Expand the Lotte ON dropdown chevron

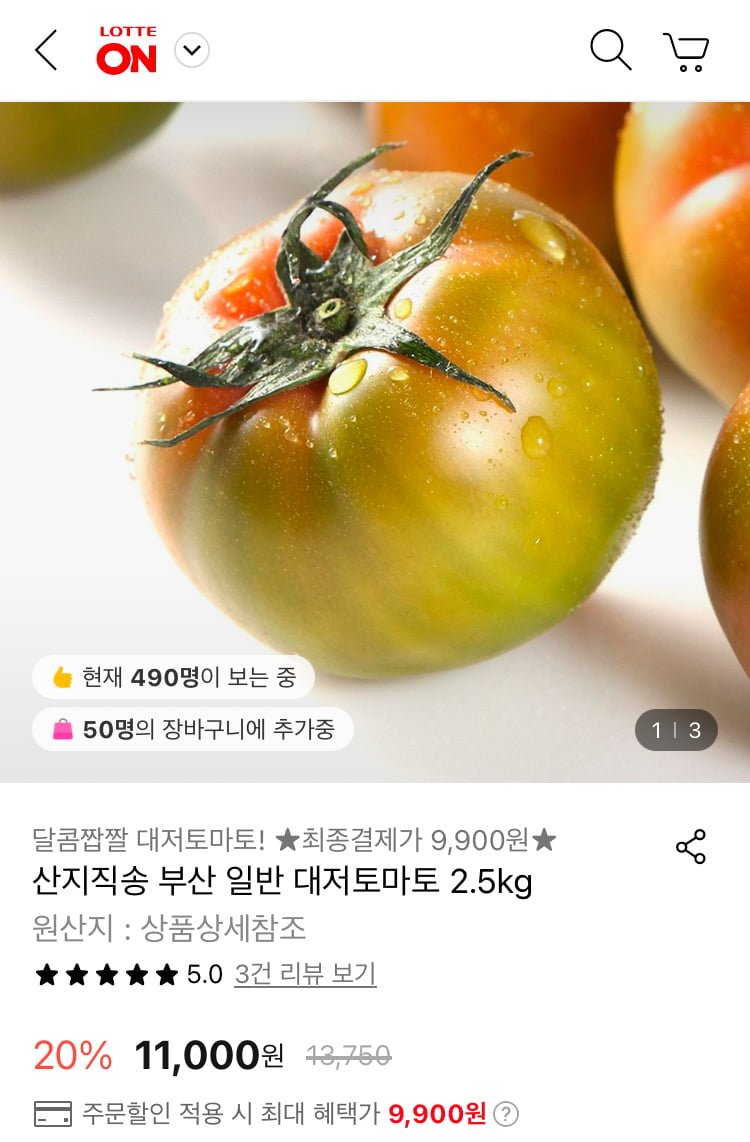tap(192, 50)
